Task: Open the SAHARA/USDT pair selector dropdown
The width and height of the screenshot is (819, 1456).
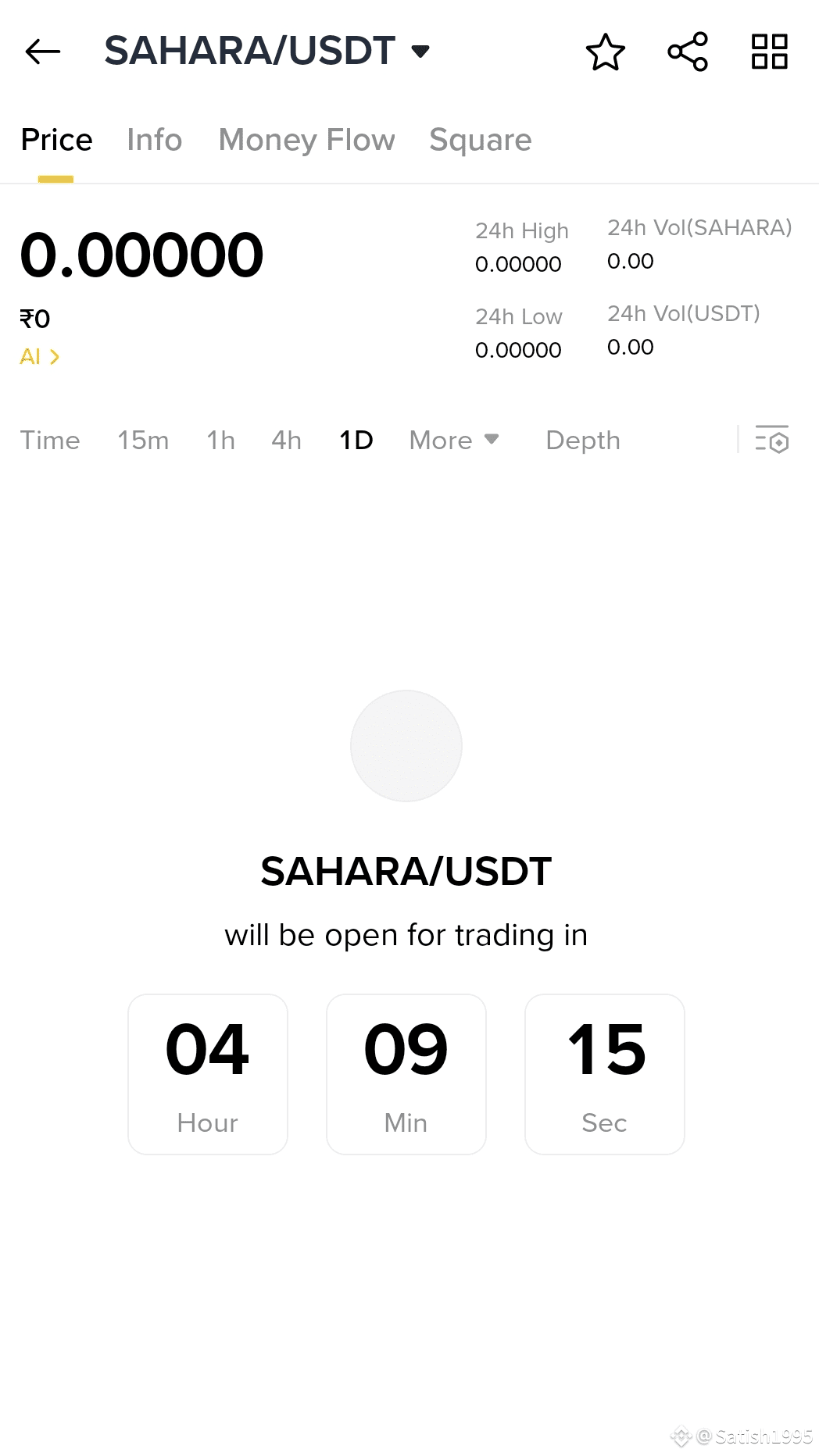Action: [267, 52]
